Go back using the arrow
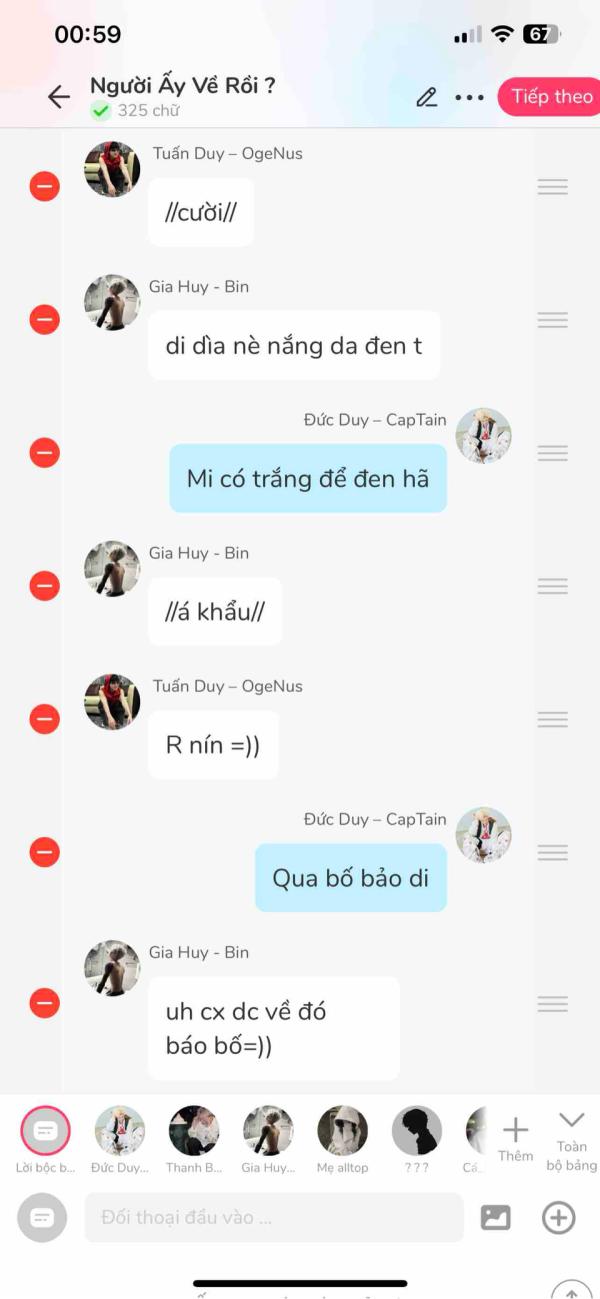The height and width of the screenshot is (1299, 600). [x=59, y=96]
